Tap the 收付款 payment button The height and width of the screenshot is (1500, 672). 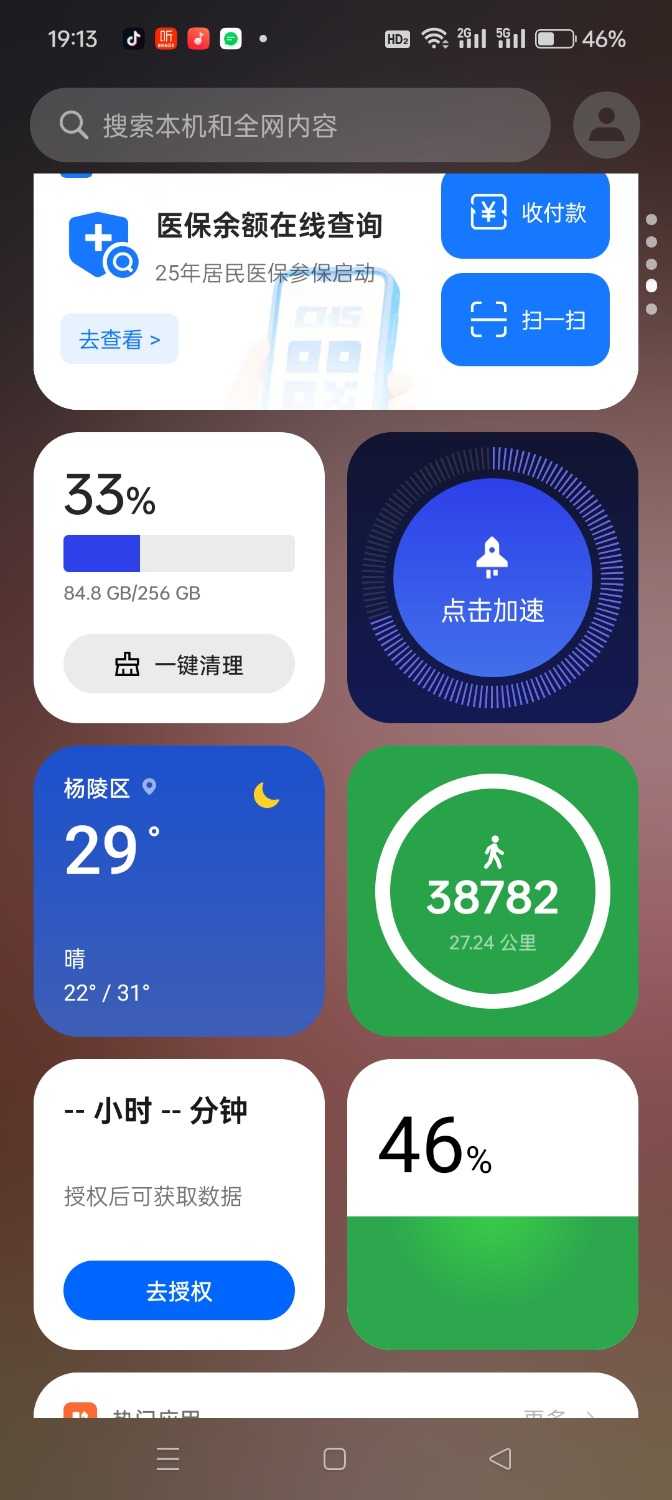[x=525, y=213]
